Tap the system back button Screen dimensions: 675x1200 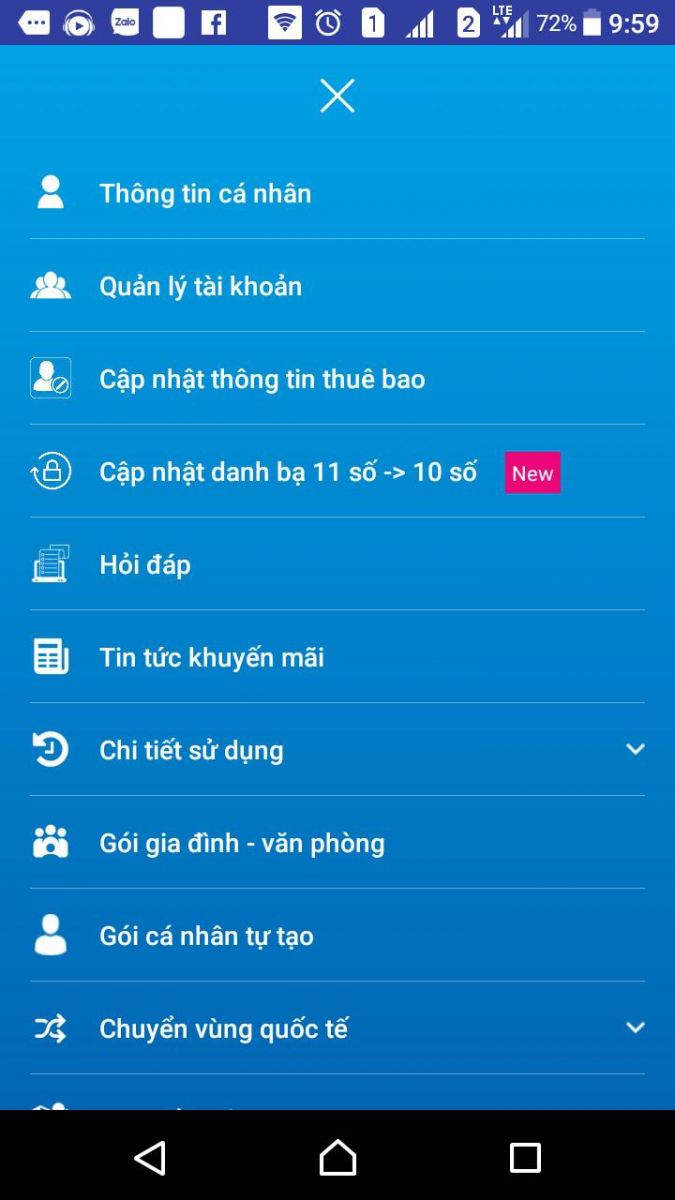(150, 1158)
